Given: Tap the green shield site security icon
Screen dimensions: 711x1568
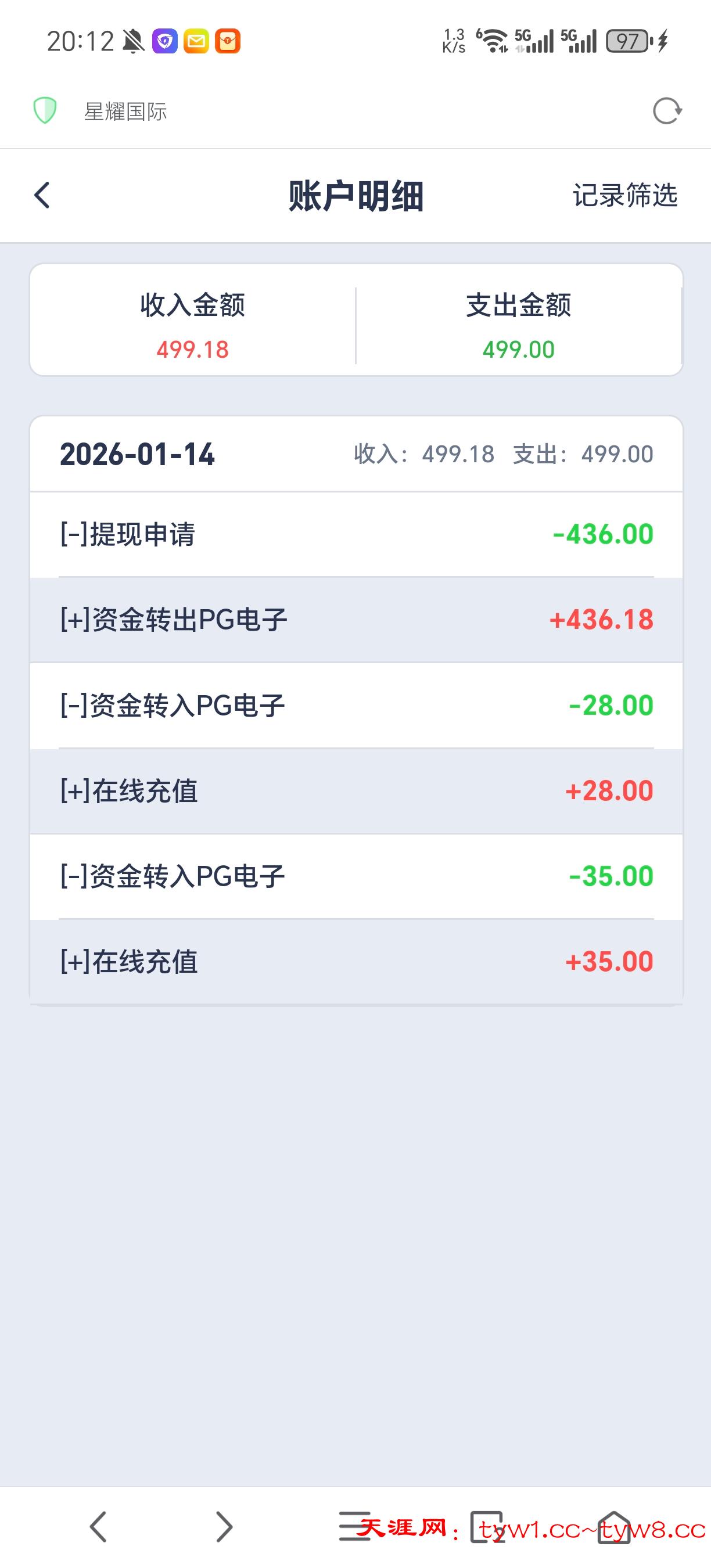Looking at the screenshot, I should click(44, 111).
